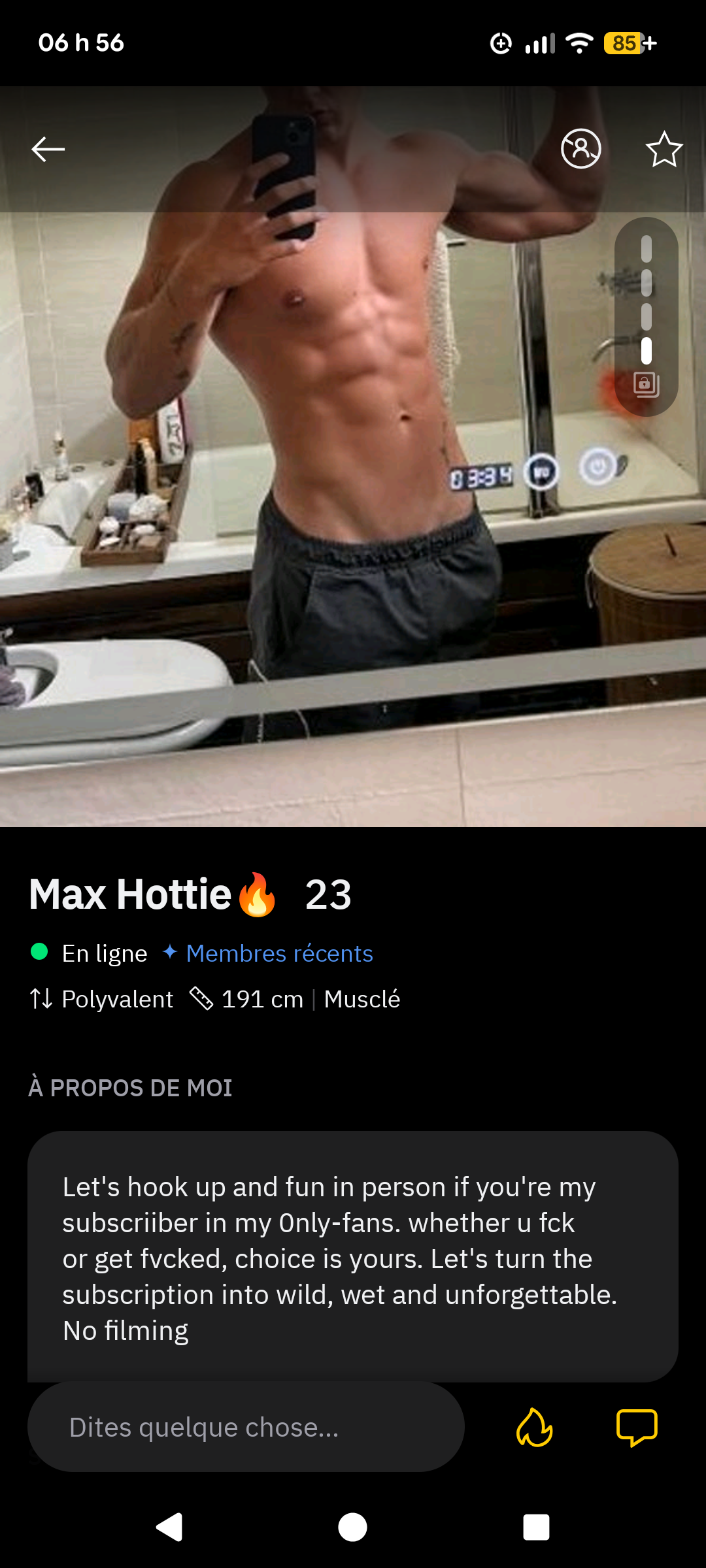This screenshot has height=1568, width=706.
Task: Go to the phone home screen
Action: coord(352,1527)
